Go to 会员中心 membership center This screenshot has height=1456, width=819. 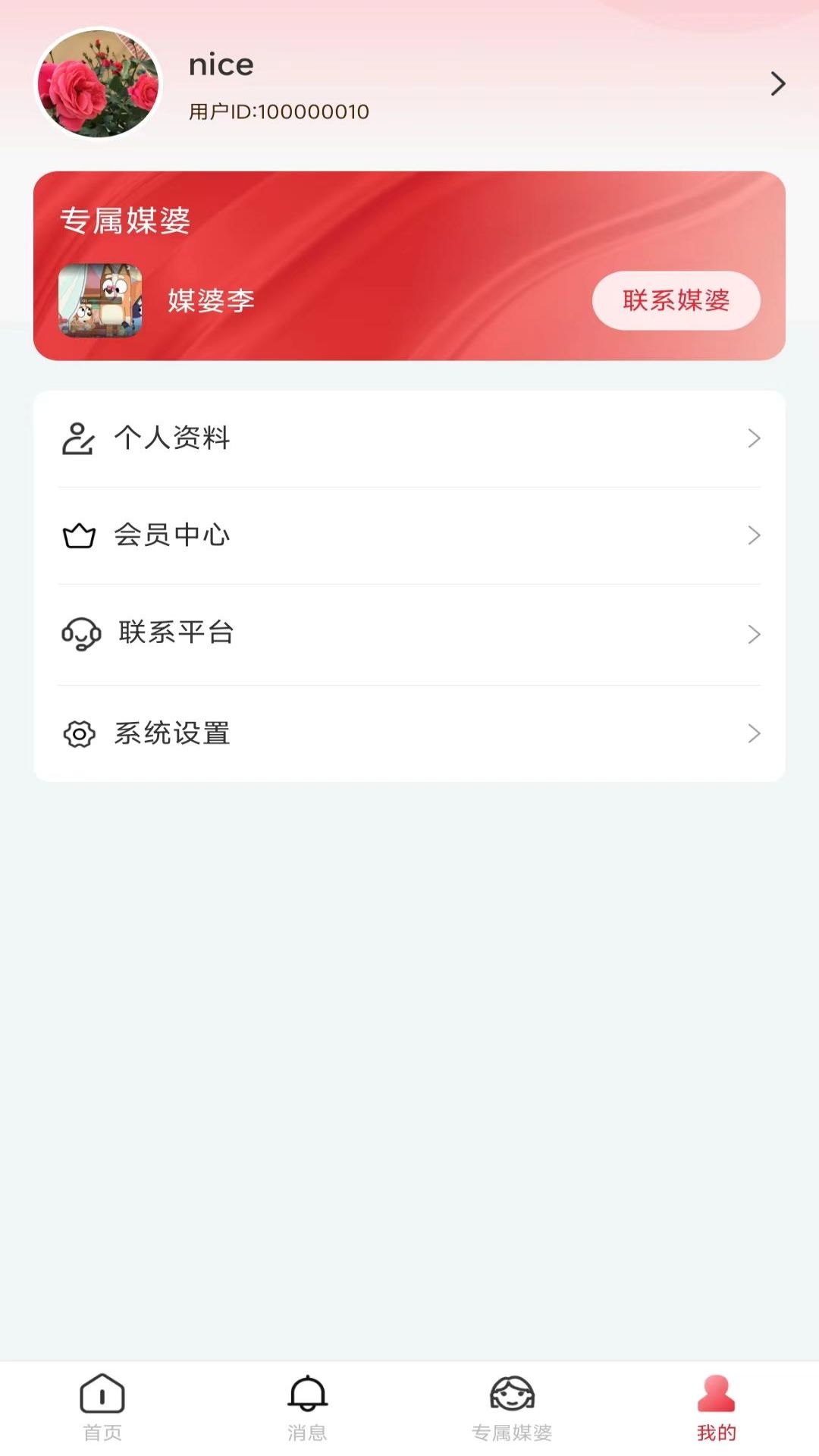coord(409,535)
